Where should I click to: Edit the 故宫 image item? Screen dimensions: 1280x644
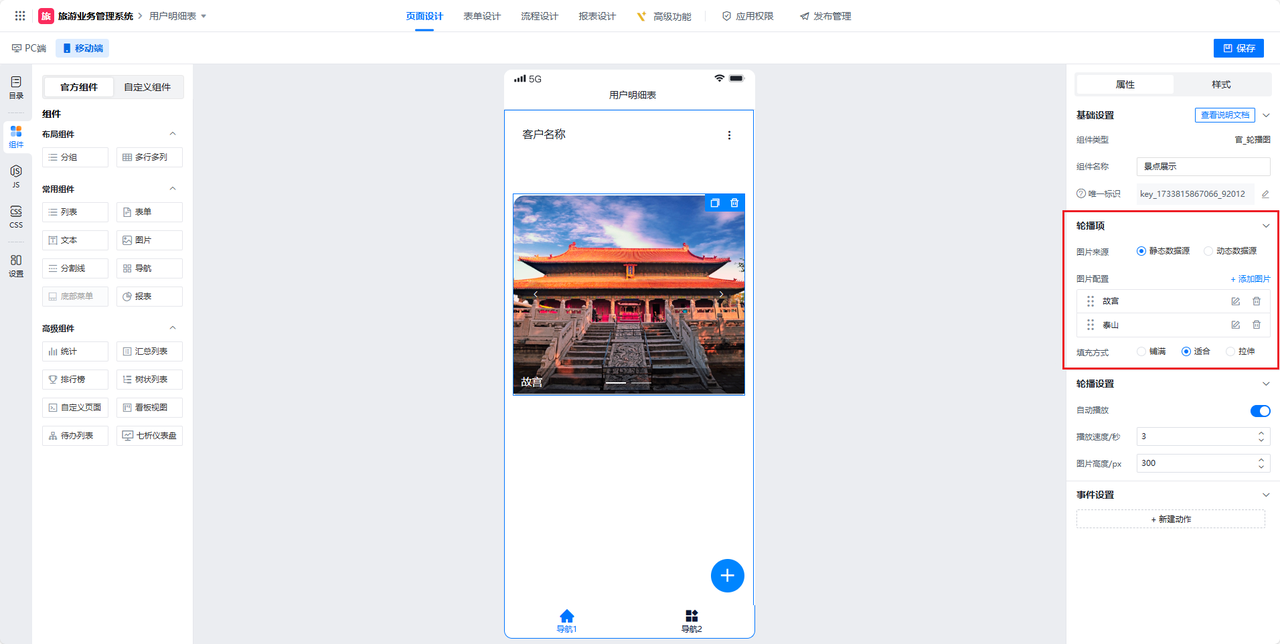(x=1235, y=301)
